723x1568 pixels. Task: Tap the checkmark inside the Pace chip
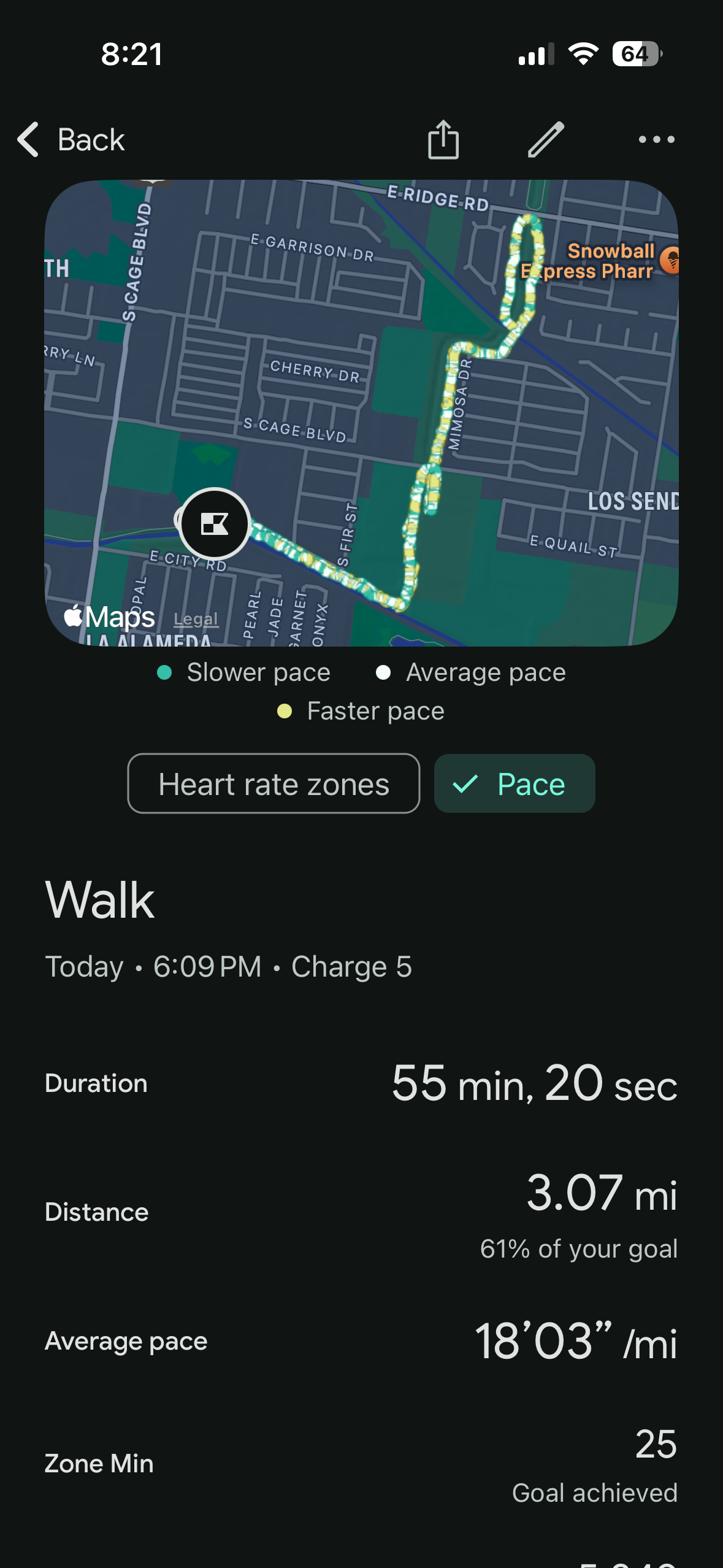466,783
